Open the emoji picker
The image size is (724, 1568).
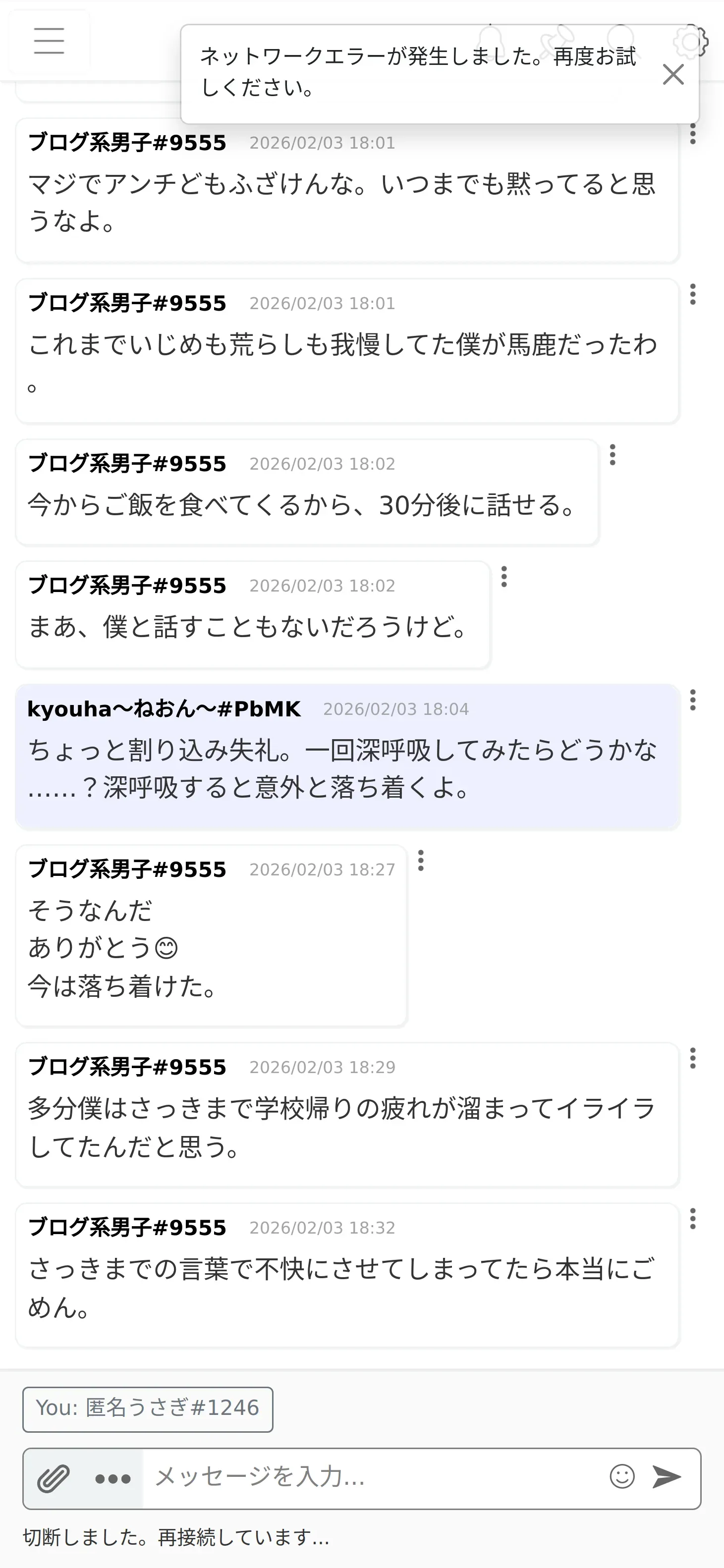(x=622, y=1477)
